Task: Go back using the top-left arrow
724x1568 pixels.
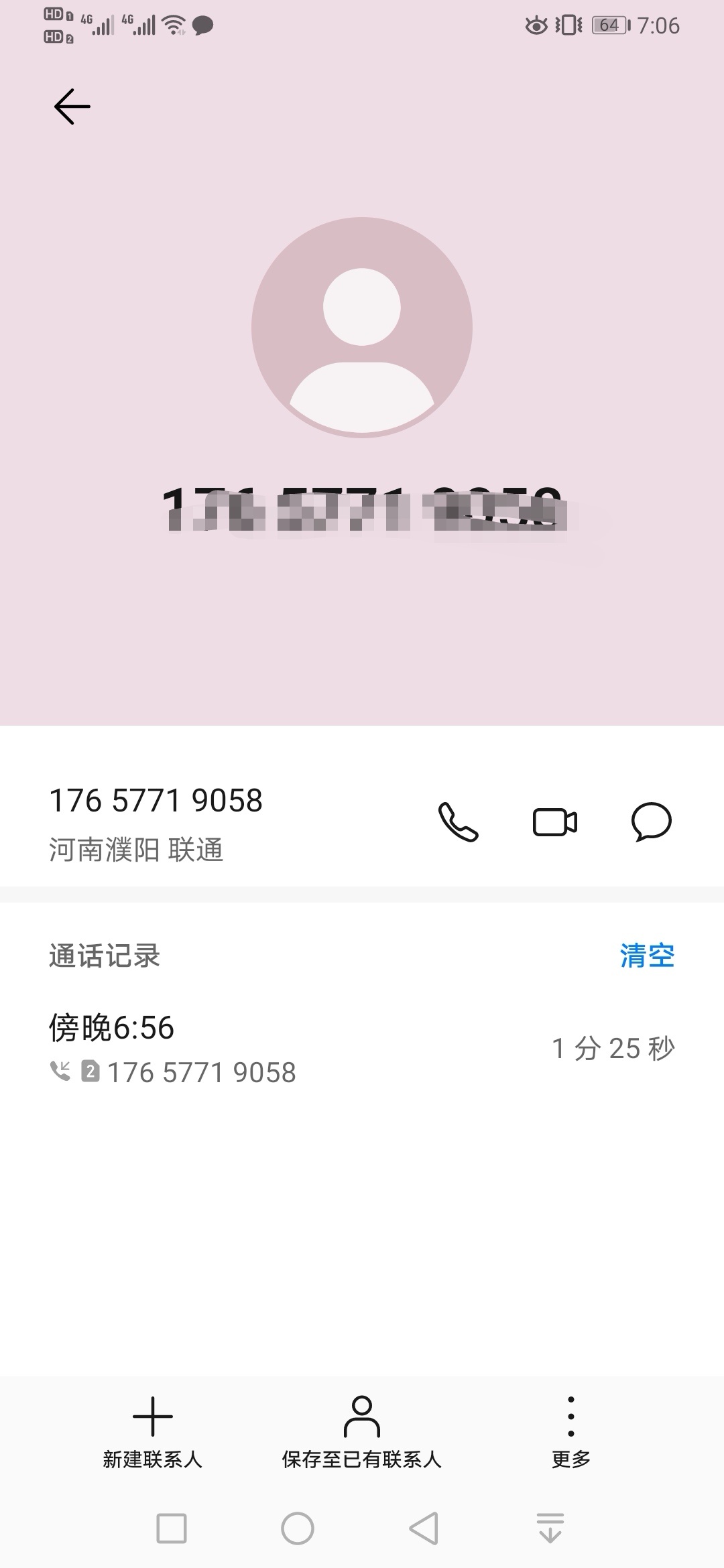Action: click(72, 107)
